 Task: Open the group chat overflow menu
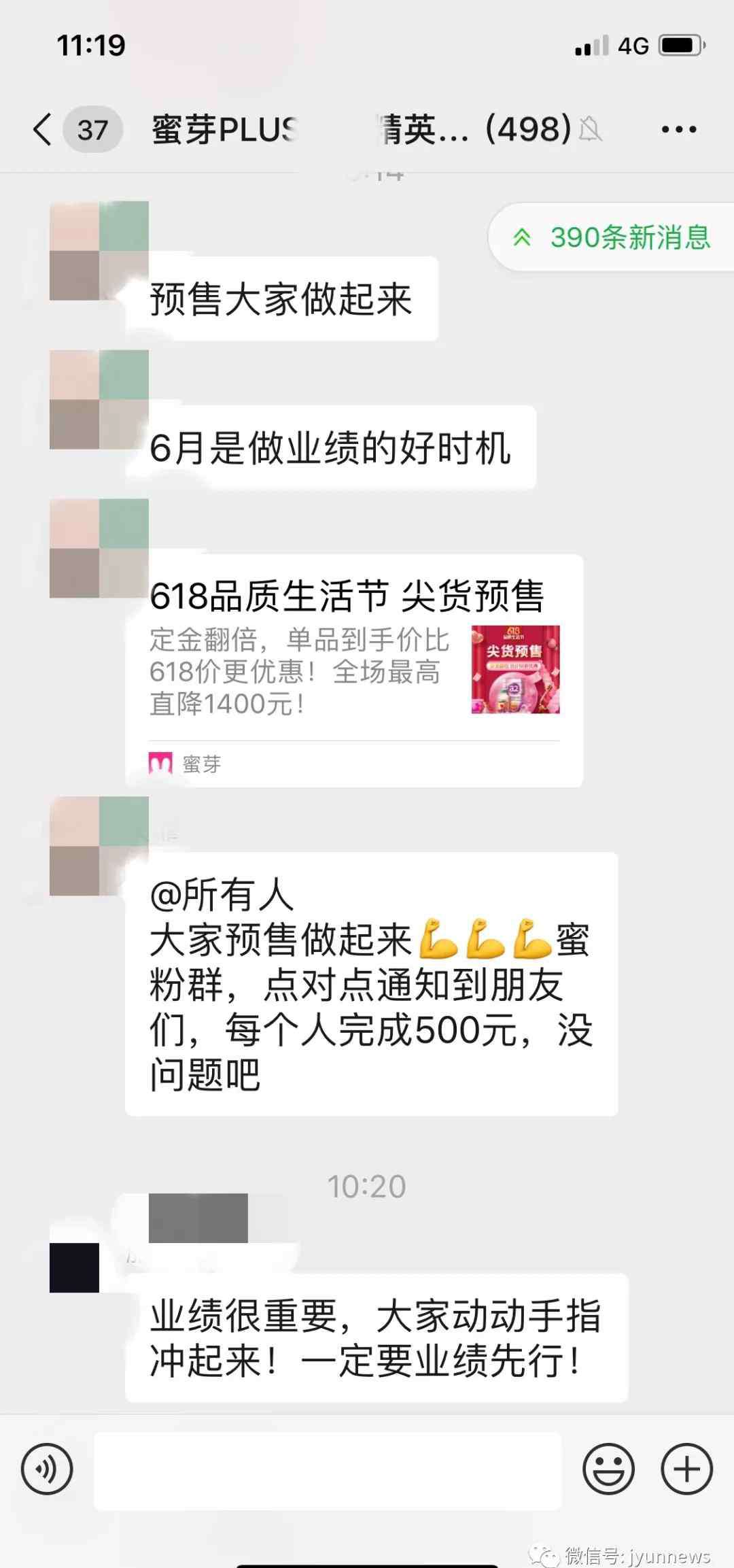pos(679,129)
